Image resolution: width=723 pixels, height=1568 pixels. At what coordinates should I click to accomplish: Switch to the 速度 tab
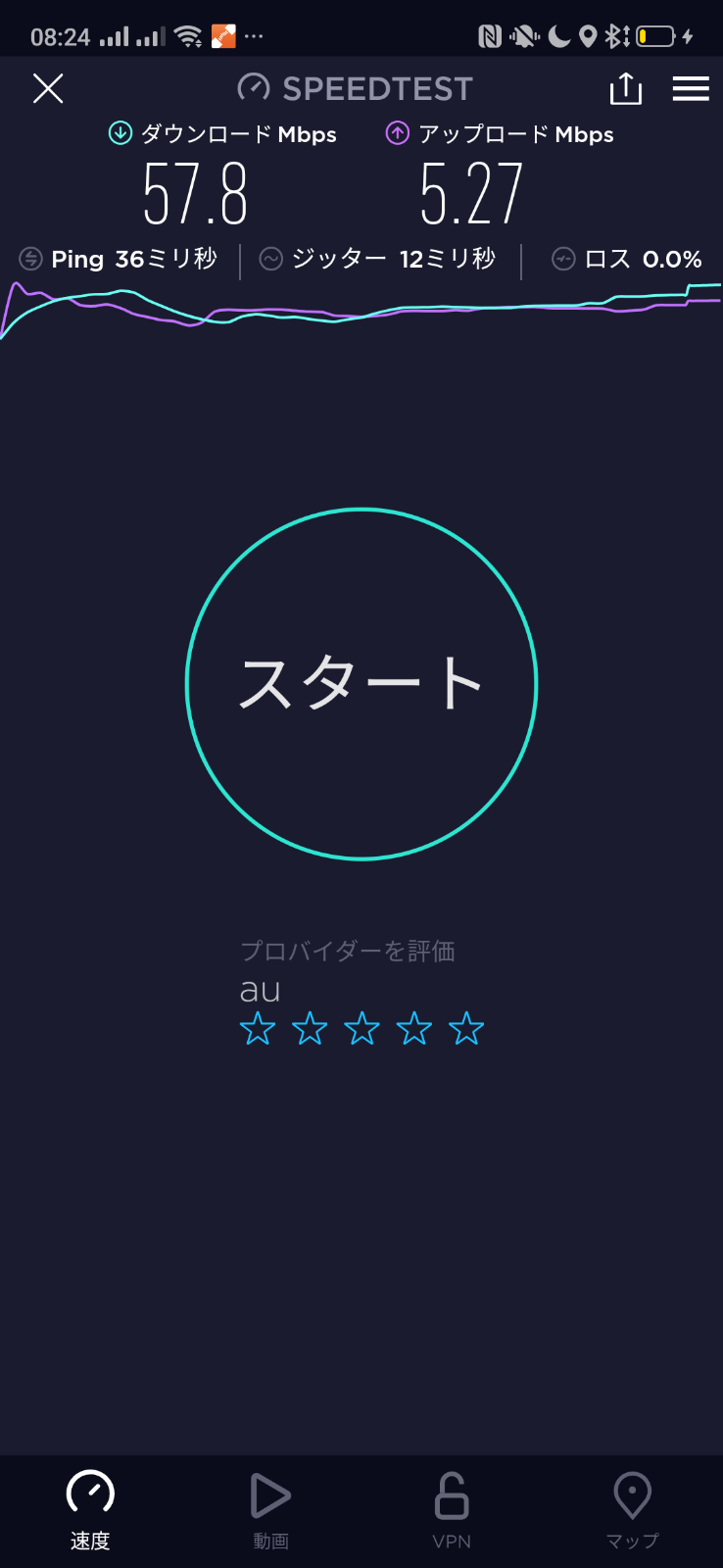coord(90,1511)
